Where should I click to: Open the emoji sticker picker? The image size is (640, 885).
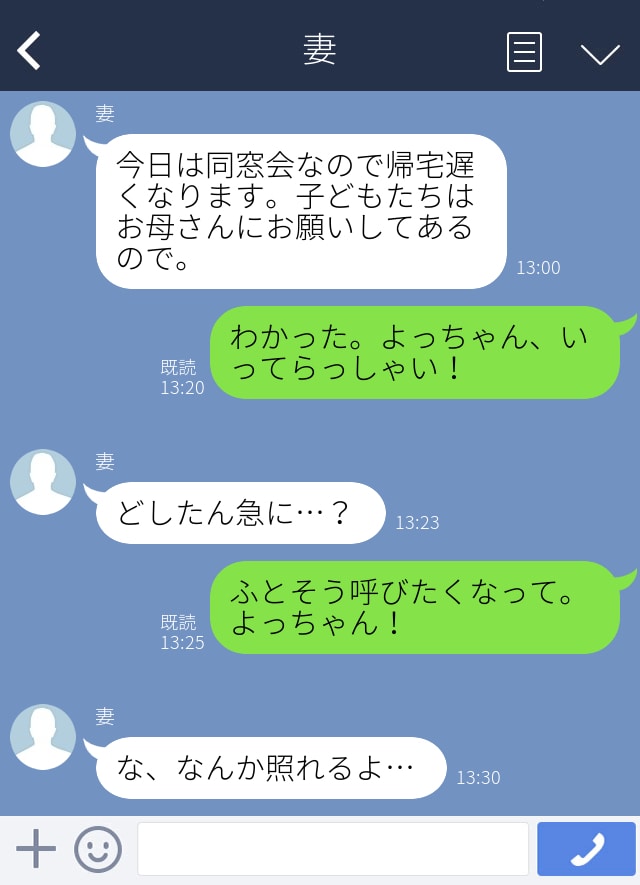click(x=98, y=849)
